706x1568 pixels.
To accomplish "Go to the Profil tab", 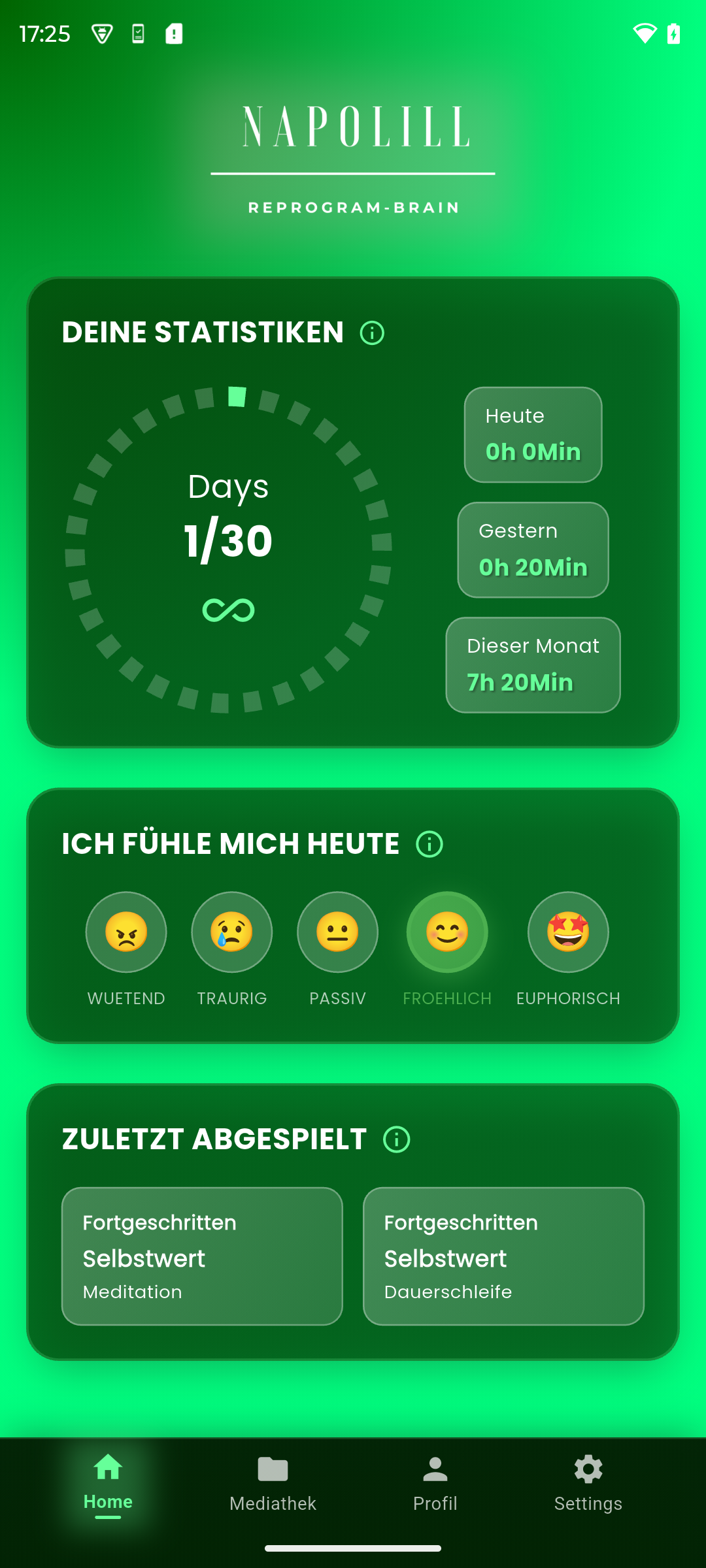I will [x=435, y=1484].
